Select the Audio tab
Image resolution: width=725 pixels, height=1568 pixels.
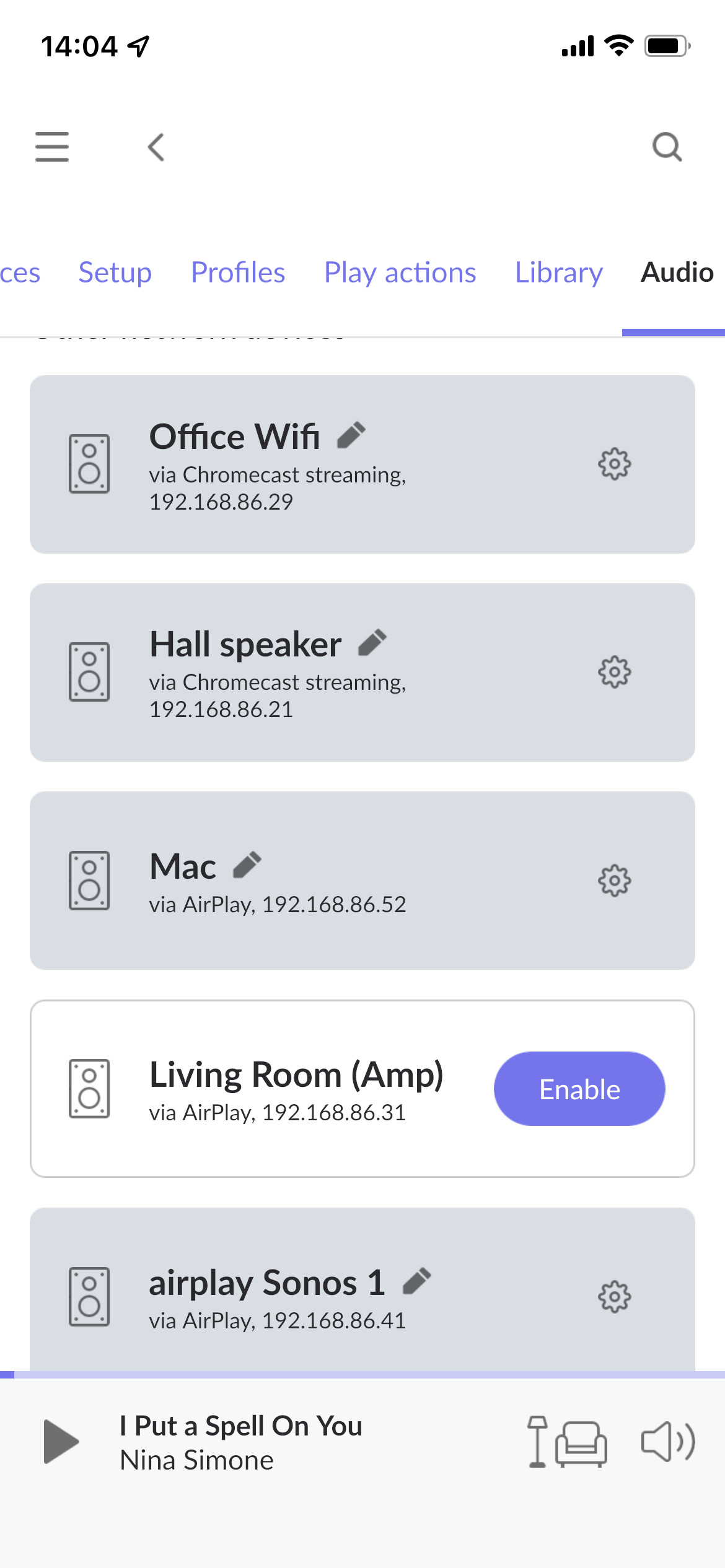coord(677,272)
